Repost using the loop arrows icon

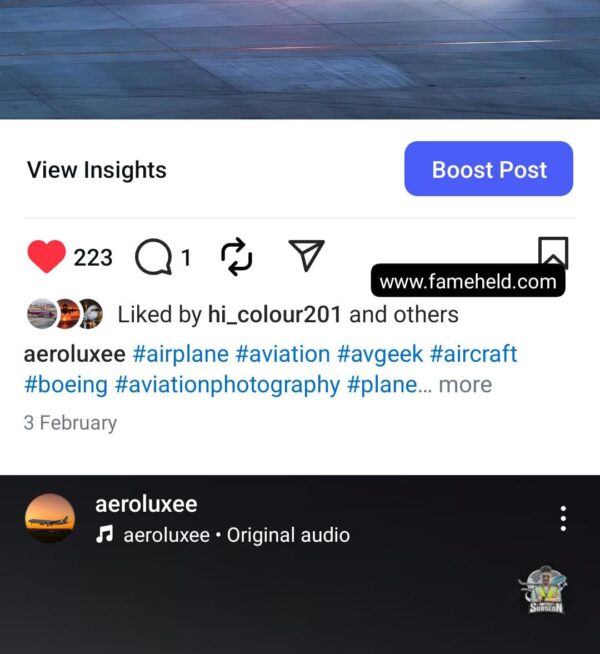click(236, 257)
